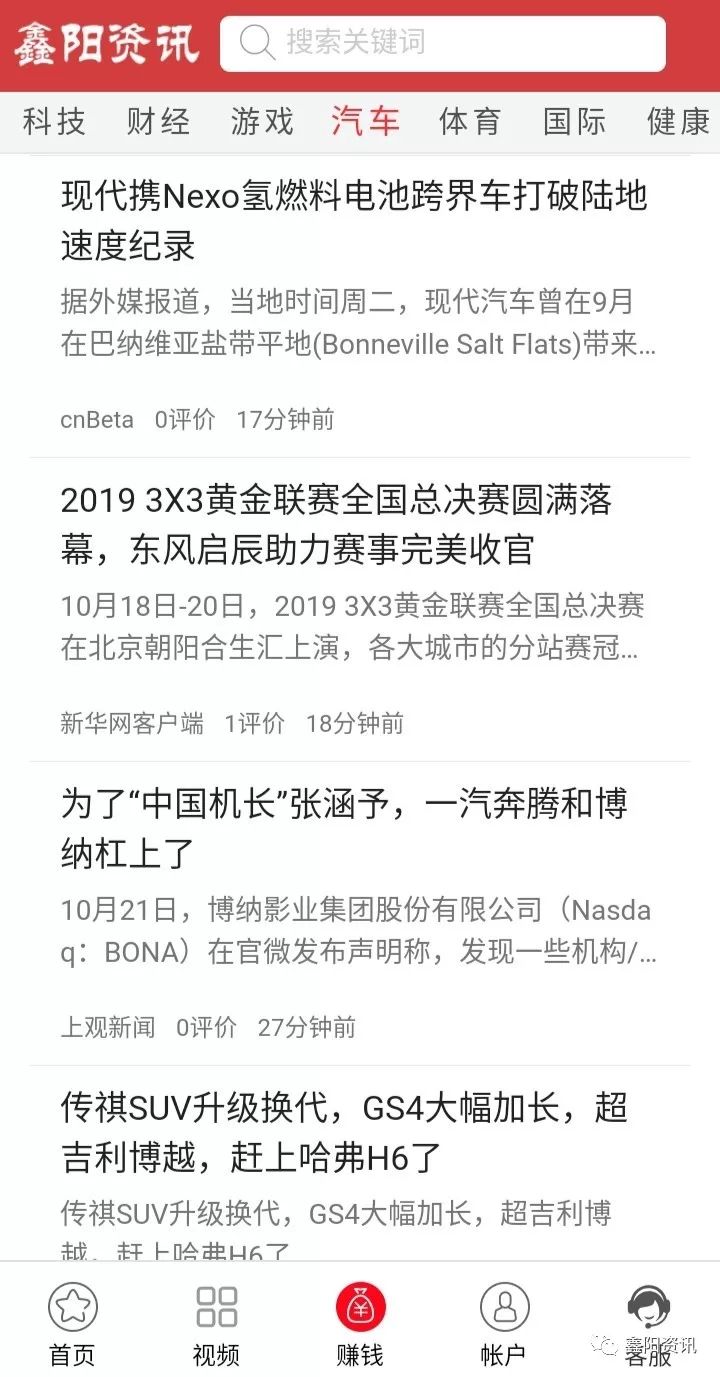Open the 体育 category tab
The image size is (720, 1377).
[470, 122]
